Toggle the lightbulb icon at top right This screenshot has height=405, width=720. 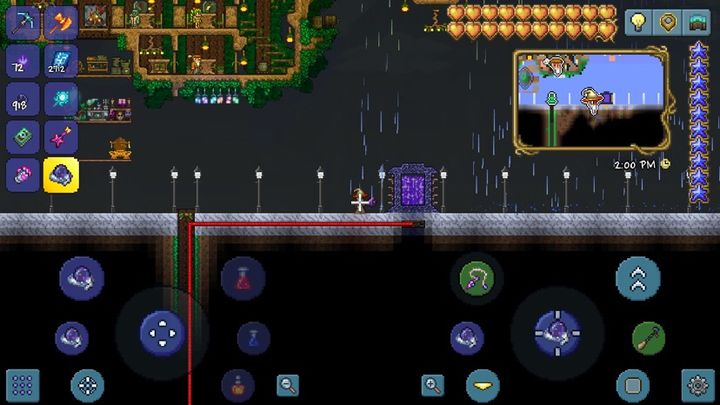640,23
